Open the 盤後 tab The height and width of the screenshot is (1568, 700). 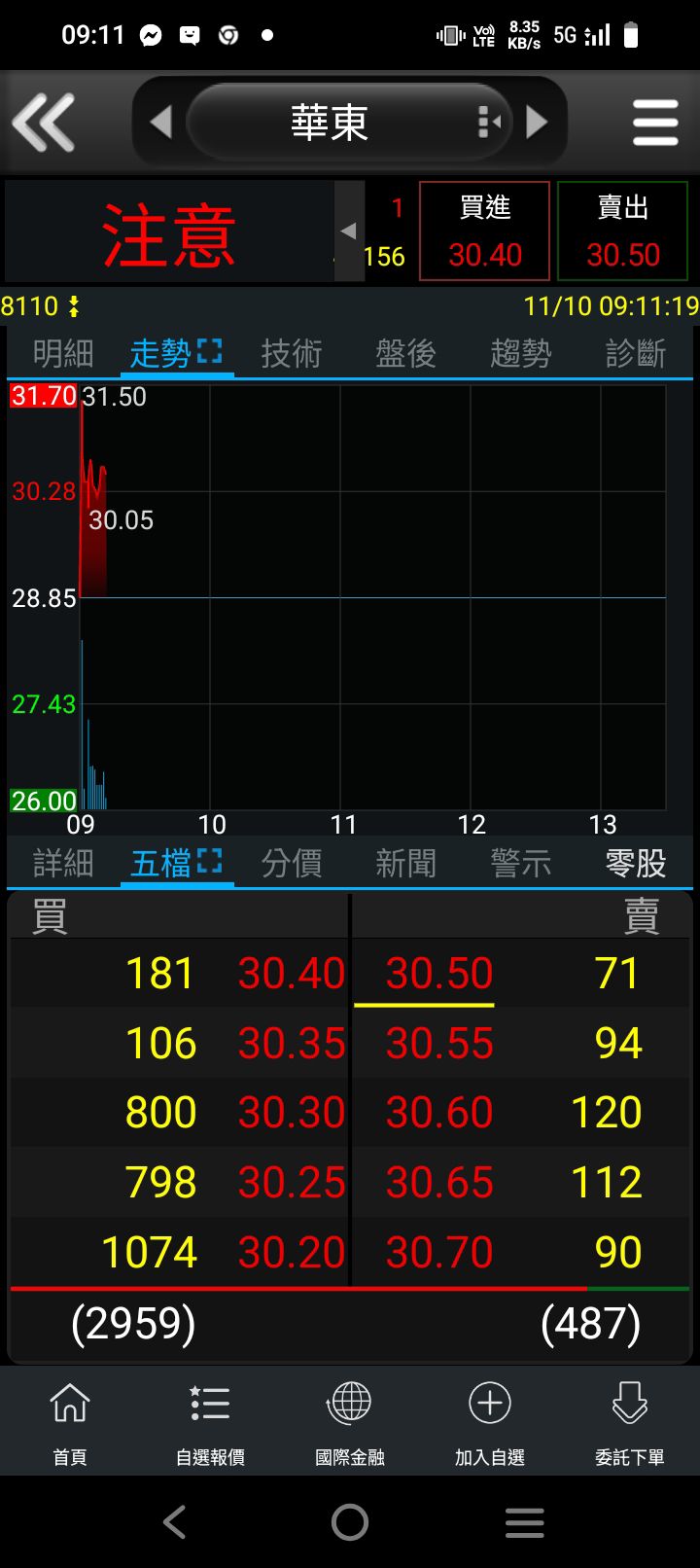pyautogui.click(x=405, y=353)
